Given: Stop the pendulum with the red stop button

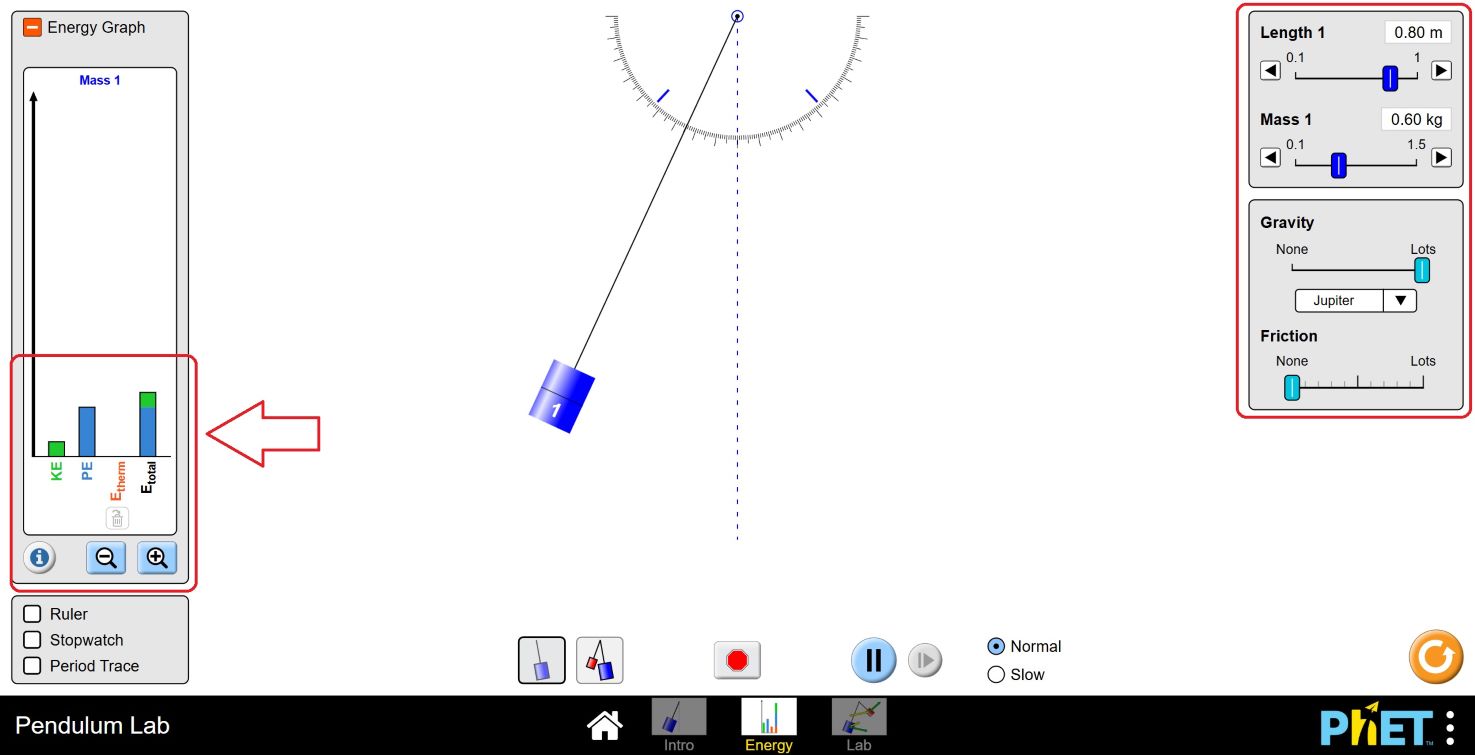Looking at the screenshot, I should 737,660.
